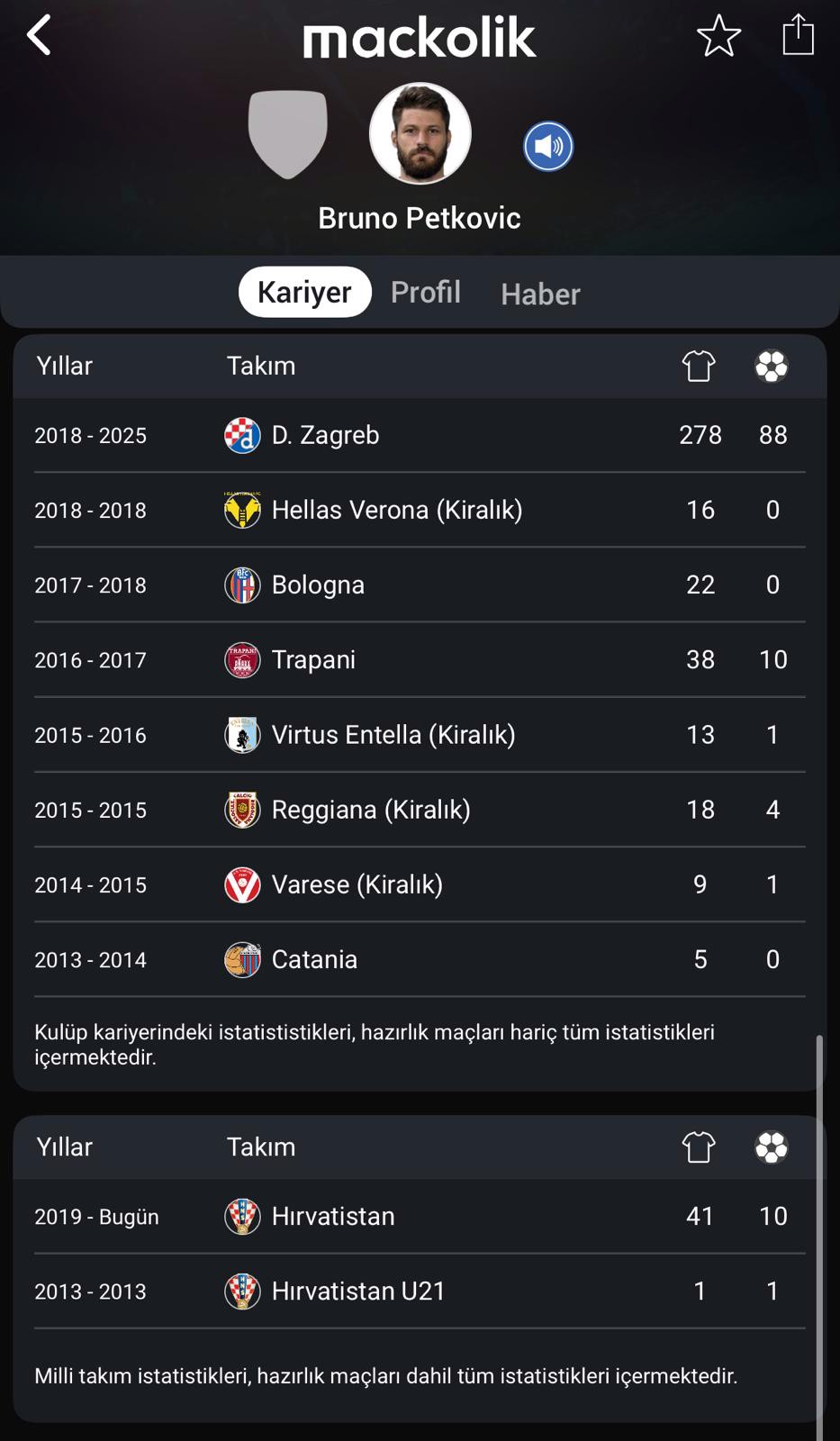Image resolution: width=840 pixels, height=1441 pixels.
Task: Add Bruno Petkovic to favorites
Action: click(x=718, y=36)
